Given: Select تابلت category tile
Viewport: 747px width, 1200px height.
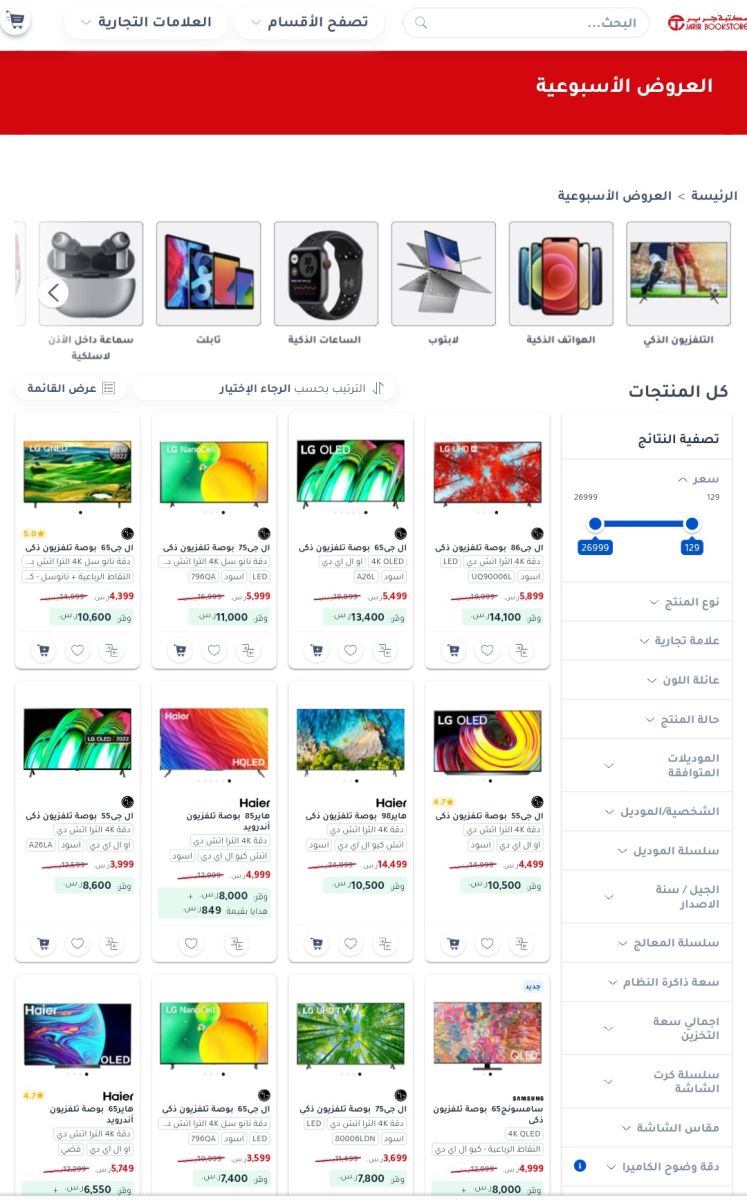Looking at the screenshot, I should 208,274.
